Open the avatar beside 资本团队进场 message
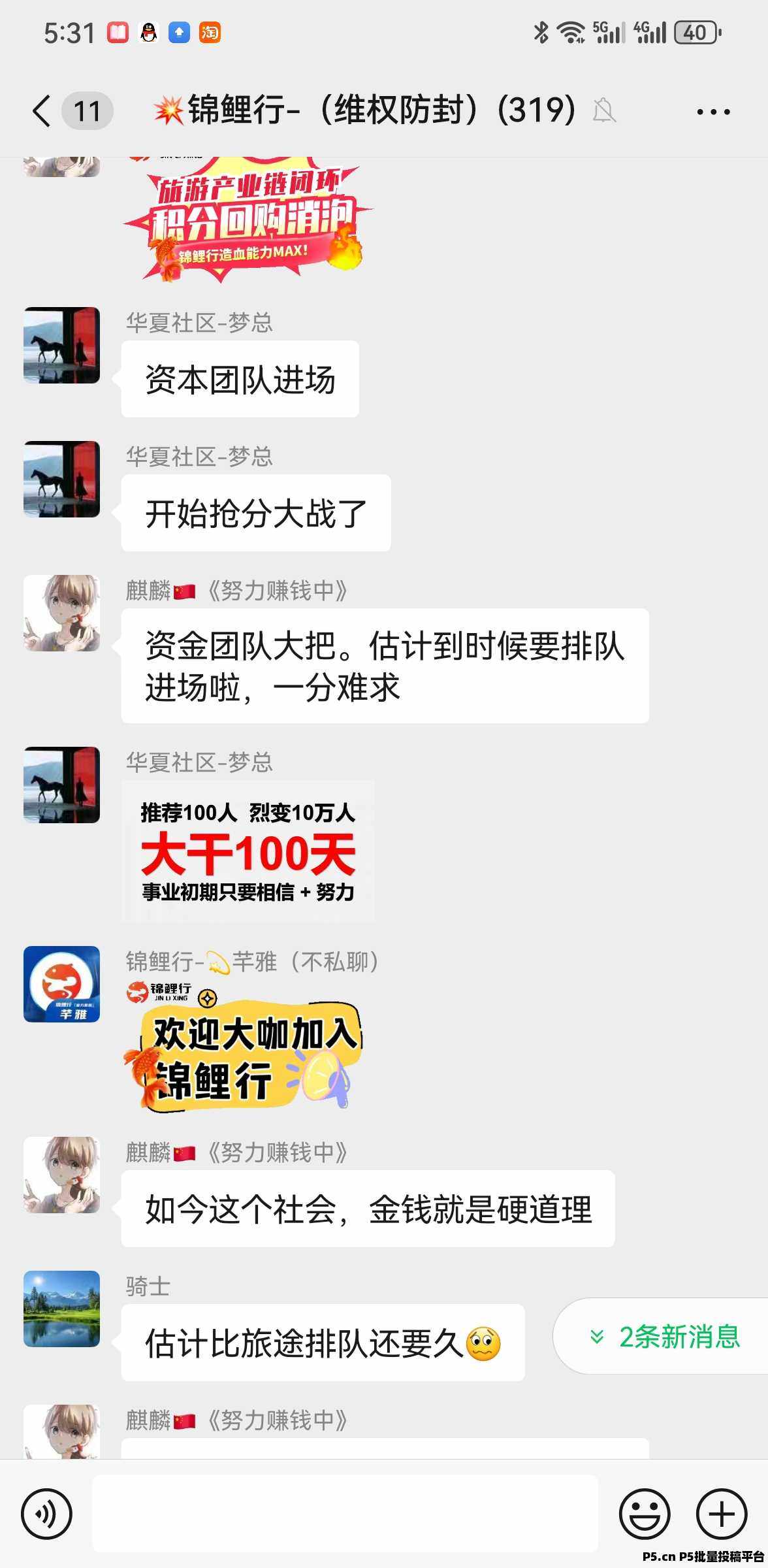 (61, 345)
